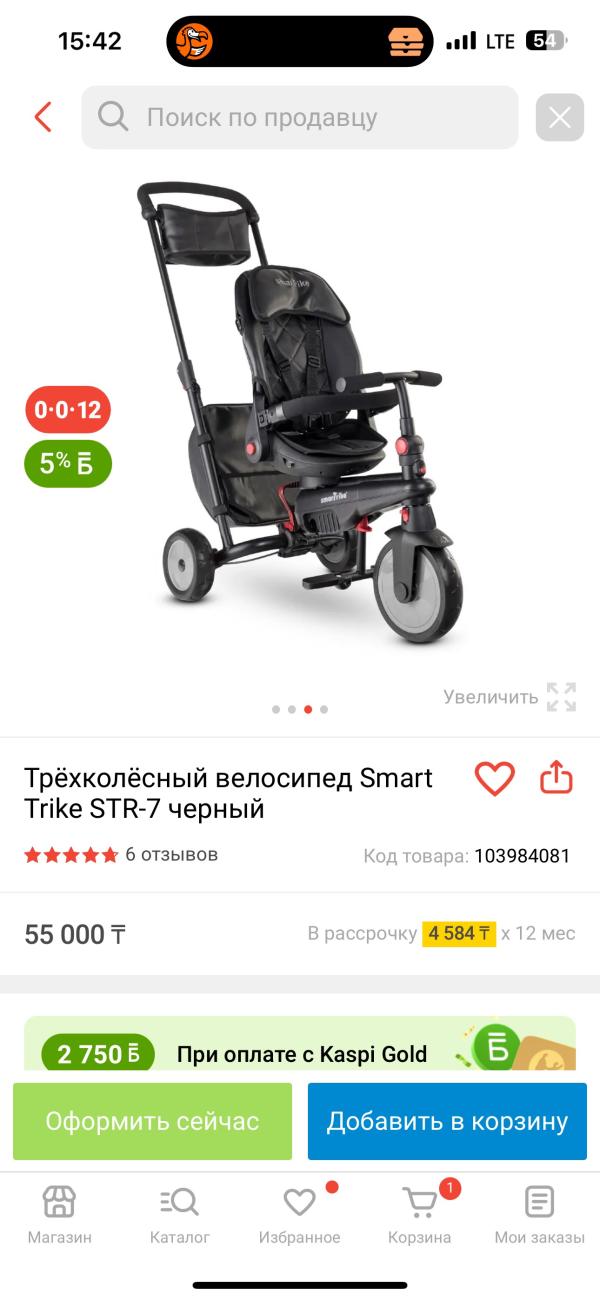Switch to the Магазин tab
The image size is (600, 1300).
point(59,1214)
